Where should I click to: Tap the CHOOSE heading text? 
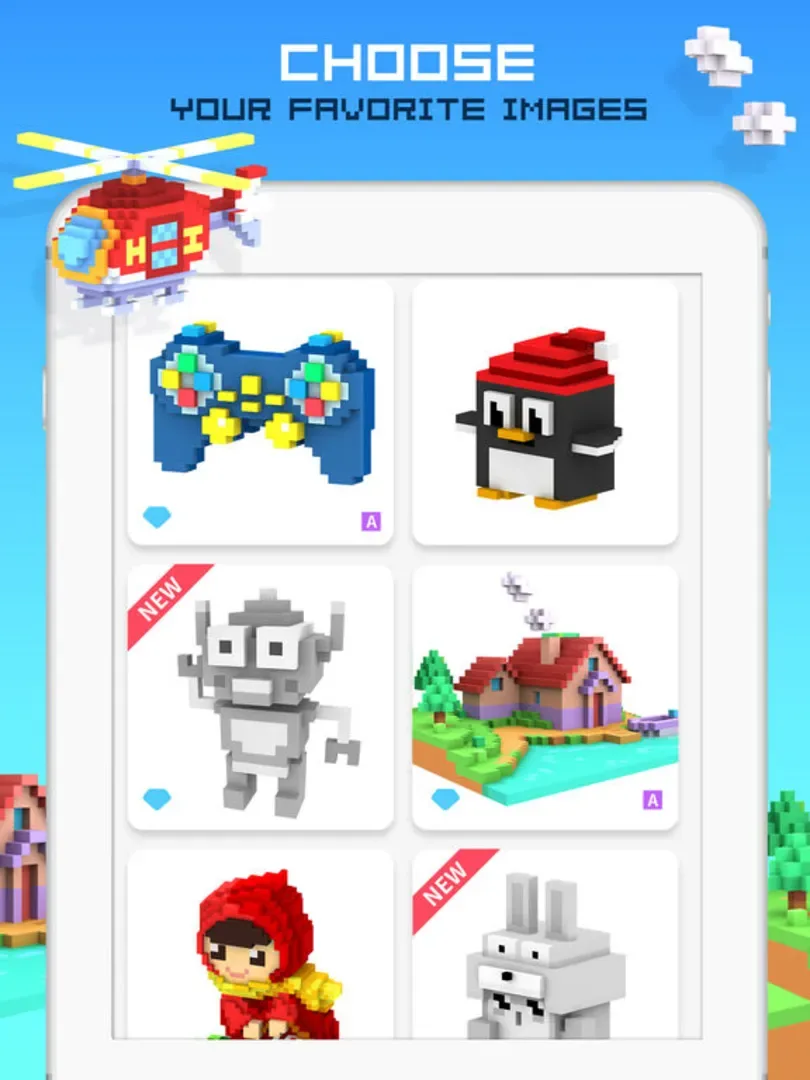coord(405,60)
